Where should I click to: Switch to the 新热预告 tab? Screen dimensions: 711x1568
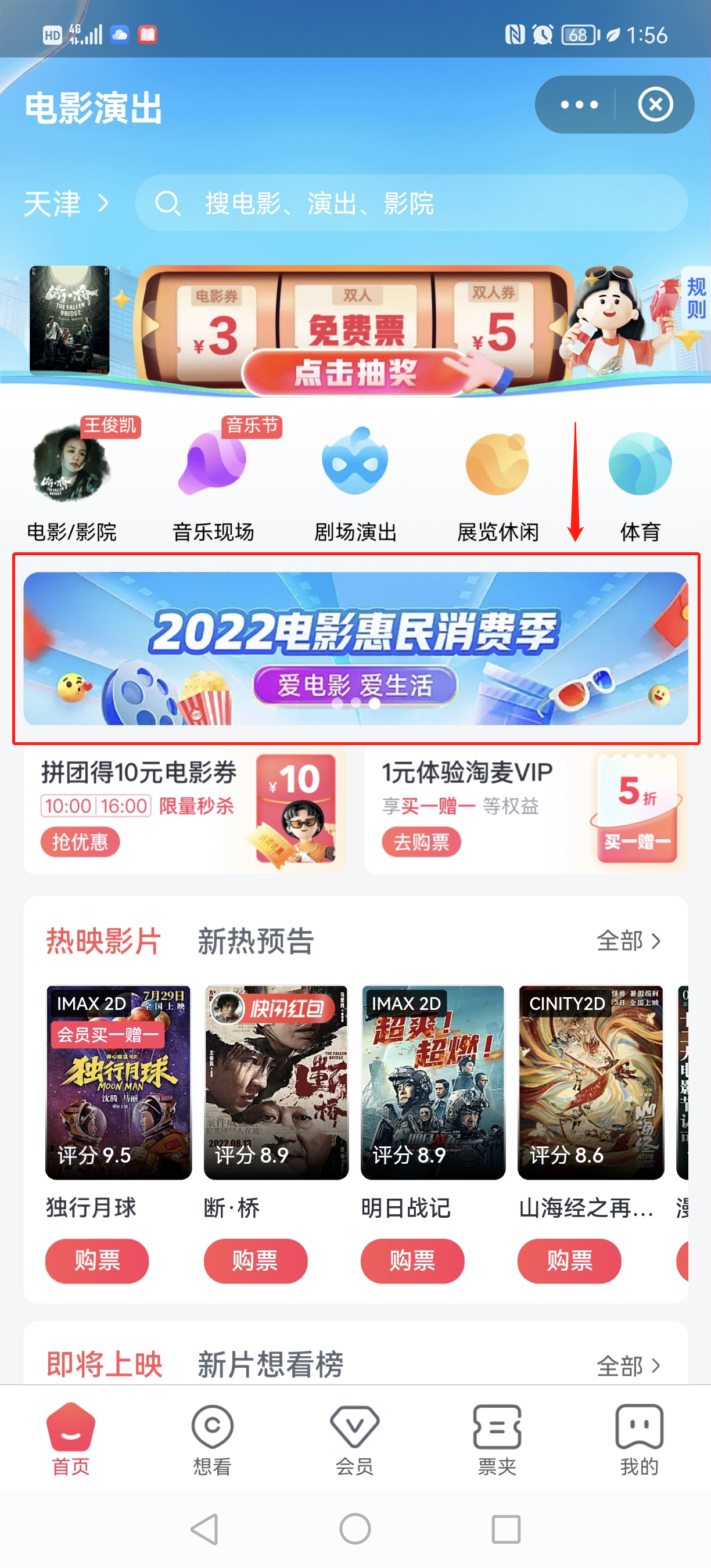pyautogui.click(x=256, y=941)
